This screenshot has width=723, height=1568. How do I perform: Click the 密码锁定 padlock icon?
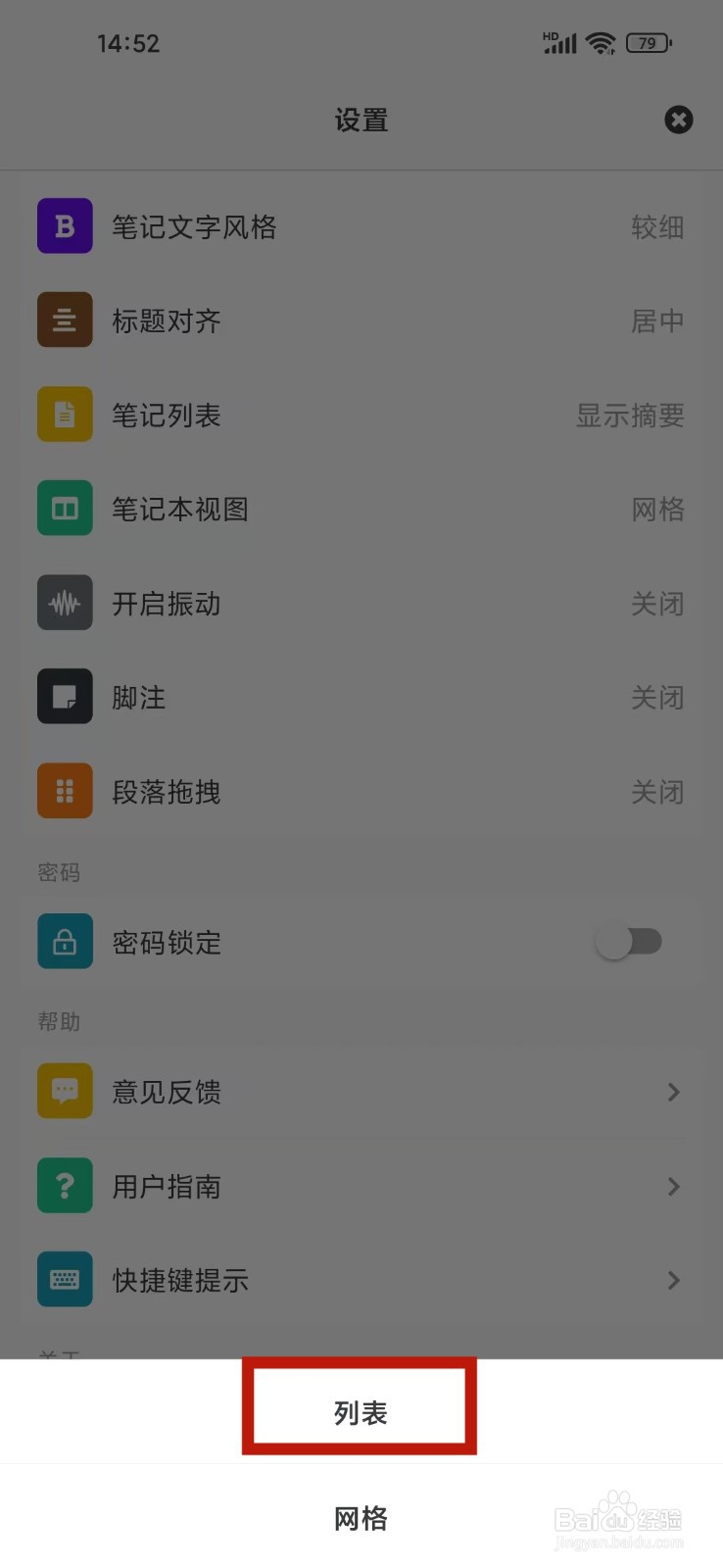[64, 941]
